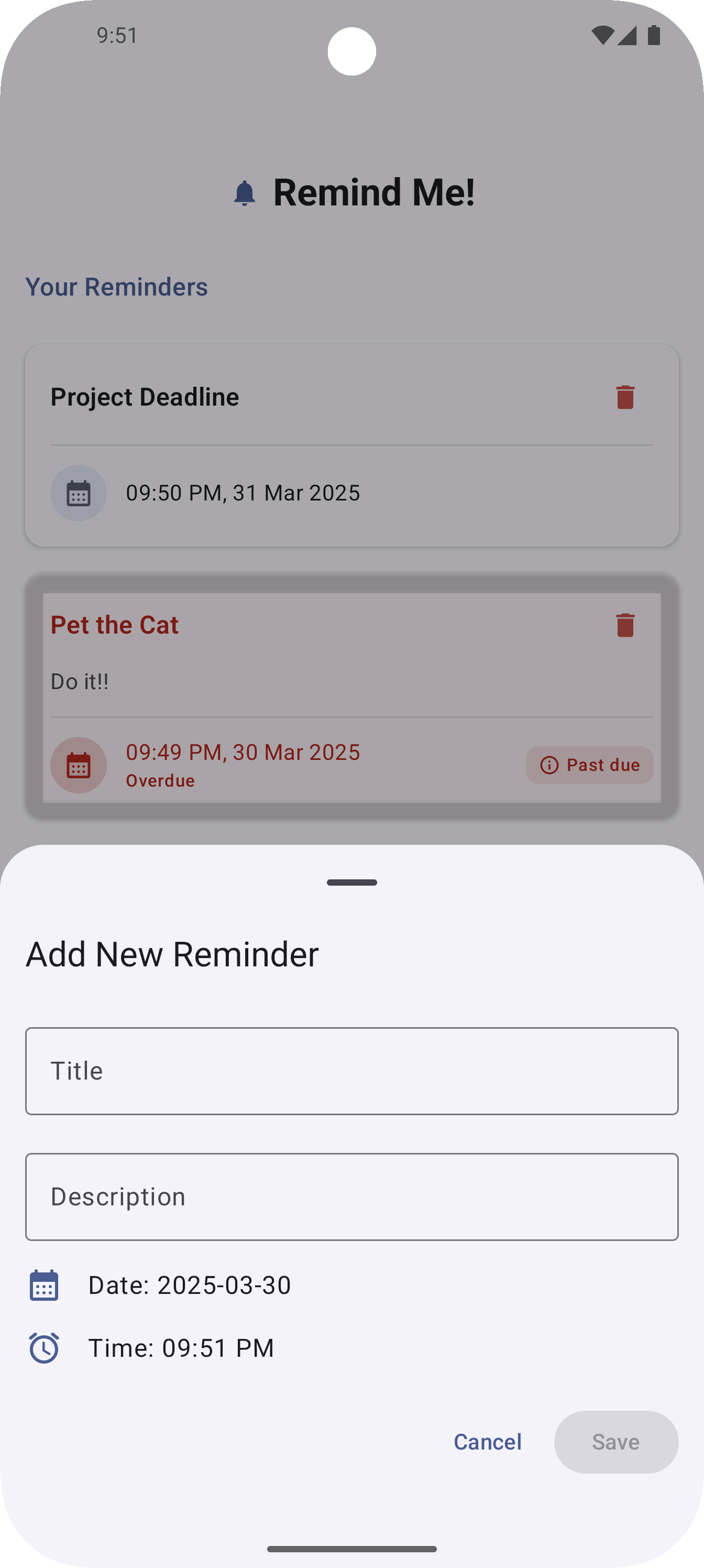Delete the Pet the Cat reminder
704x1568 pixels.
625,625
